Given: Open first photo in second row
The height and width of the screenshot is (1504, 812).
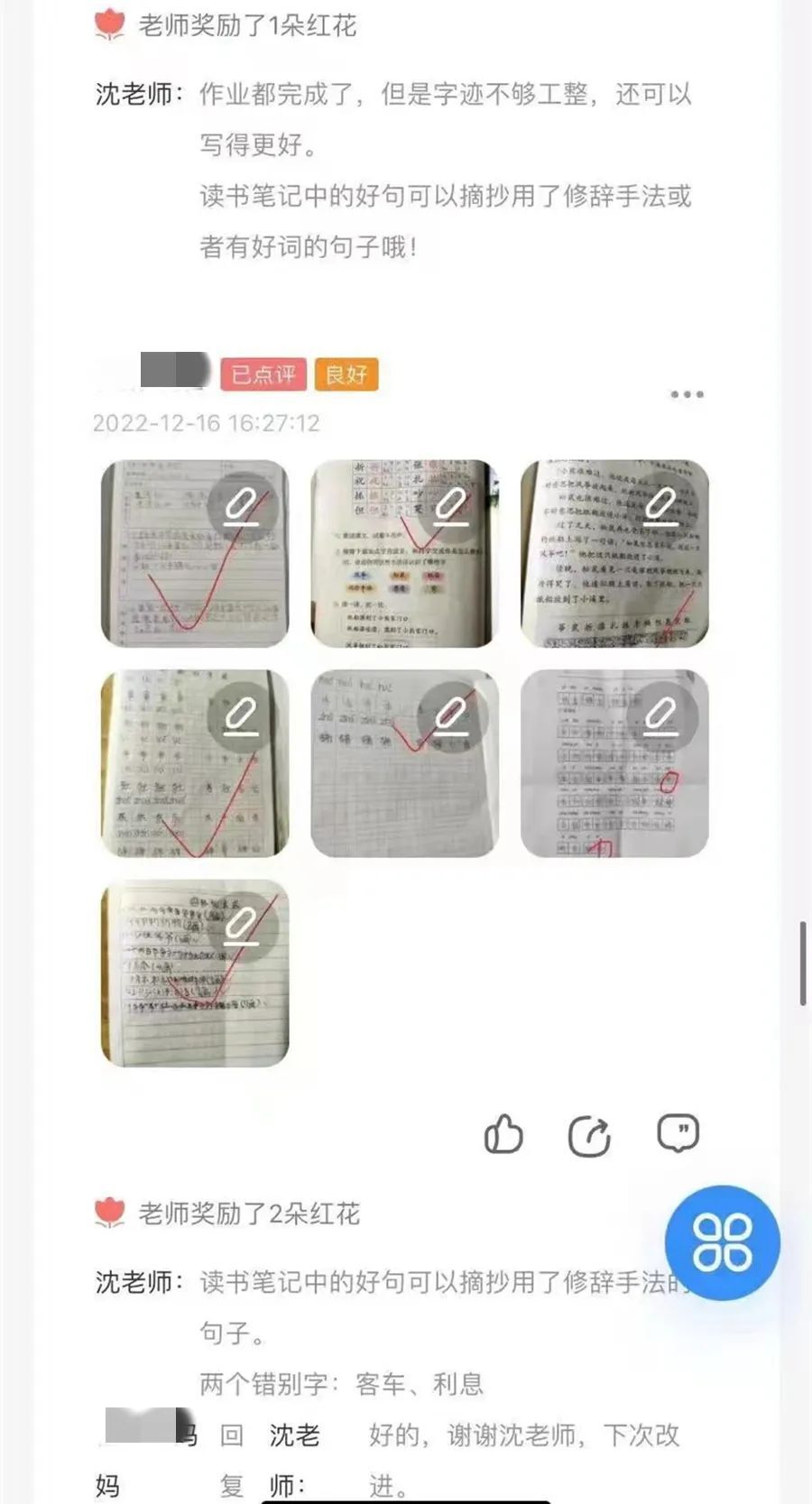Looking at the screenshot, I should coord(195,763).
